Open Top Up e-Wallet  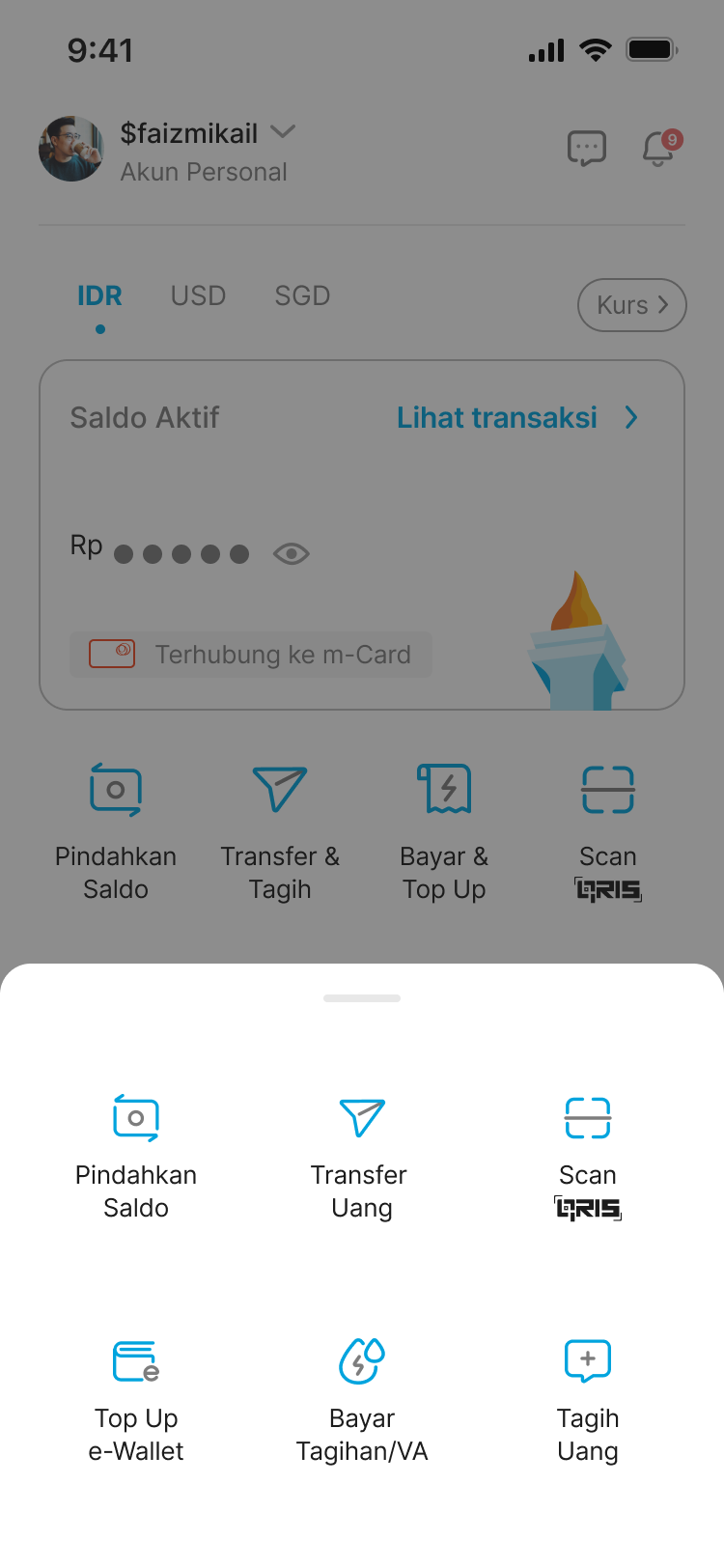(136, 1399)
